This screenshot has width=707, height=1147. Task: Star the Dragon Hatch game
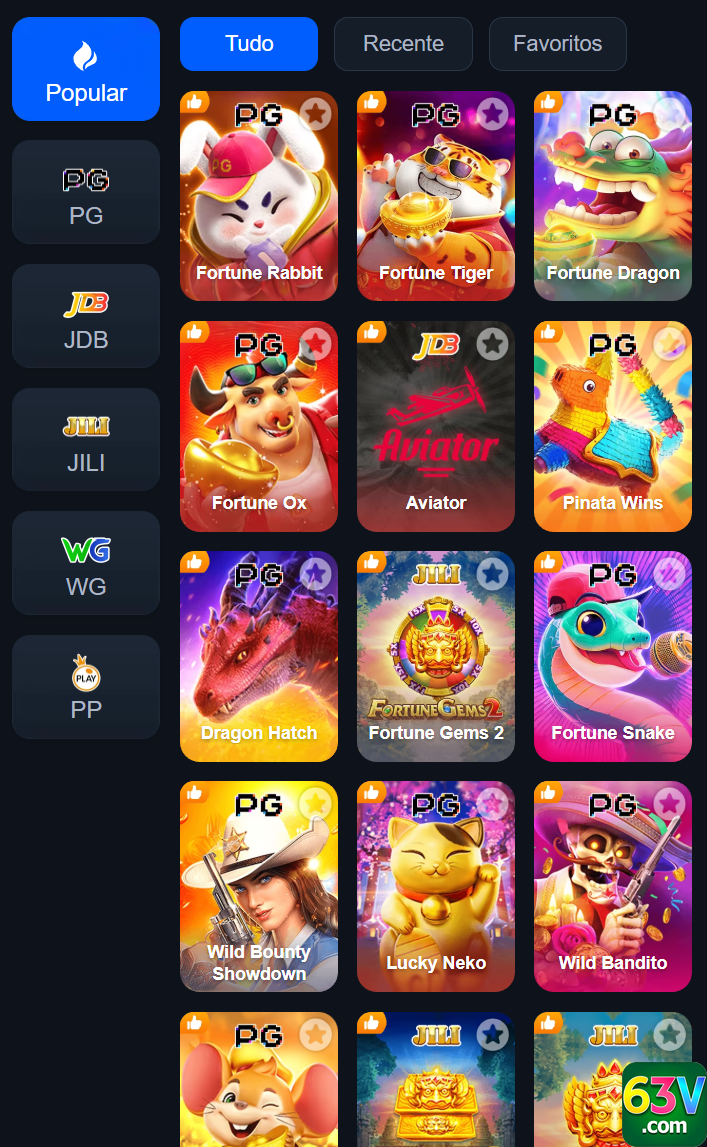tap(315, 574)
